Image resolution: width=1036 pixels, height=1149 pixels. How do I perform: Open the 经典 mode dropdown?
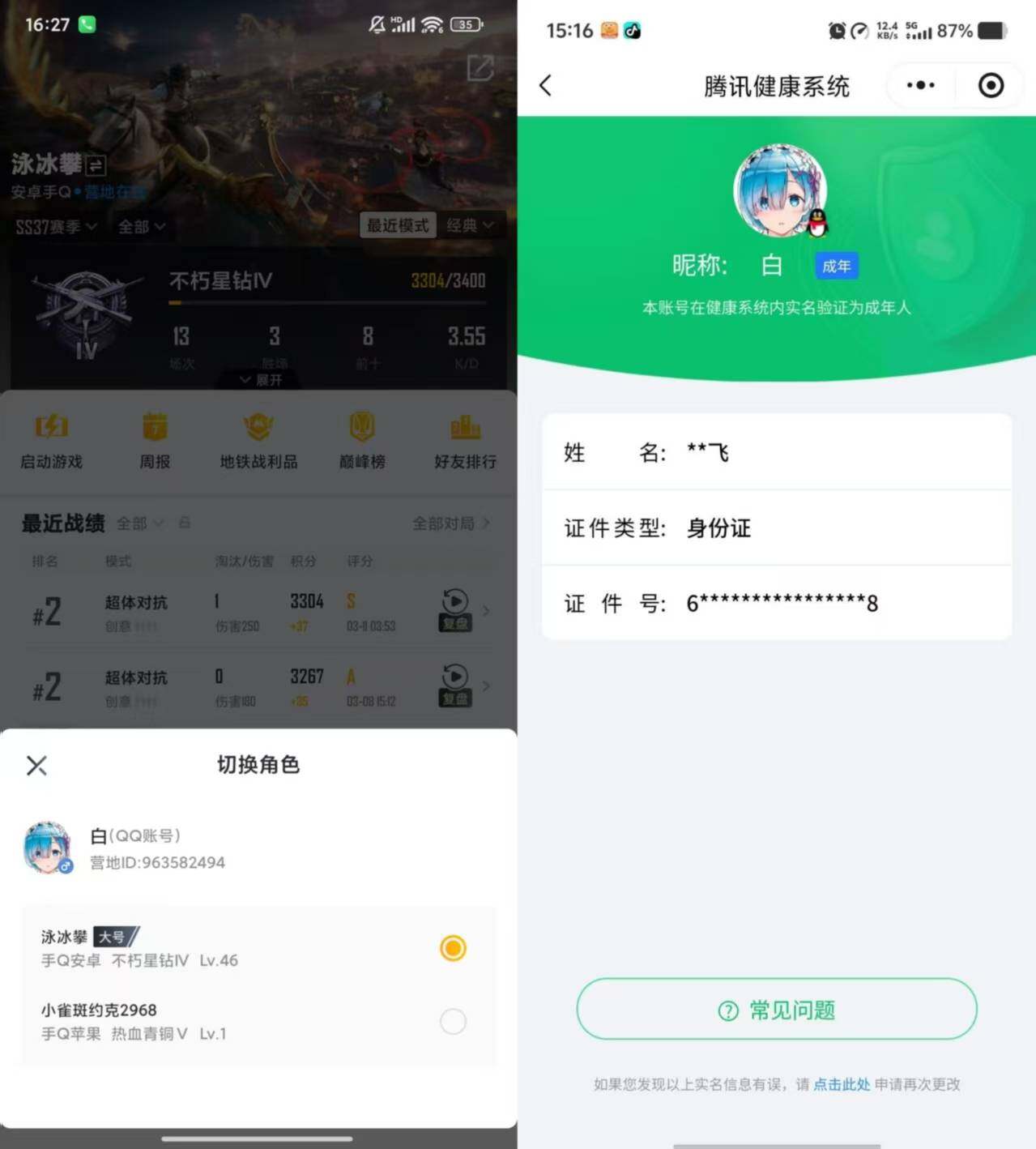(468, 225)
